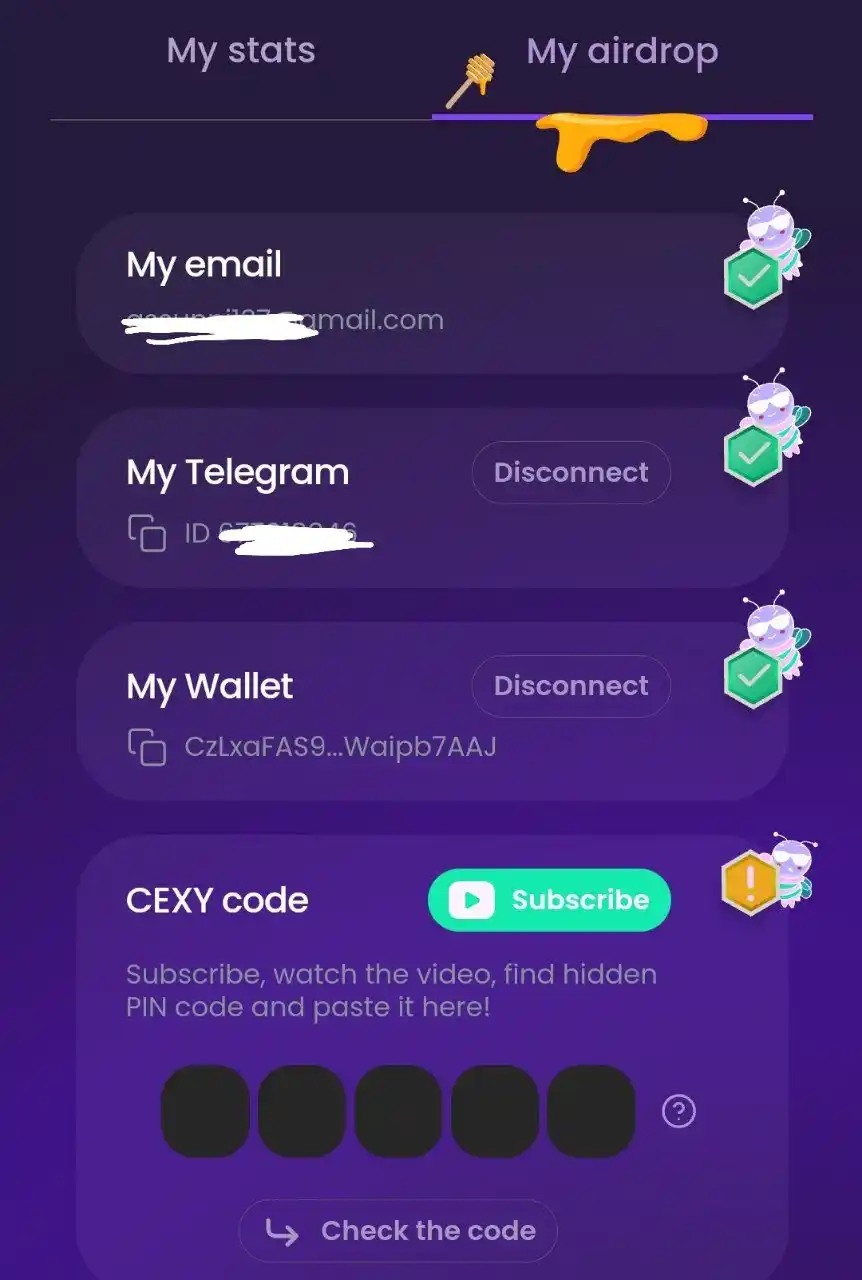Viewport: 862px width, 1280px height.
Task: Copy the wallet address
Action: (147, 747)
